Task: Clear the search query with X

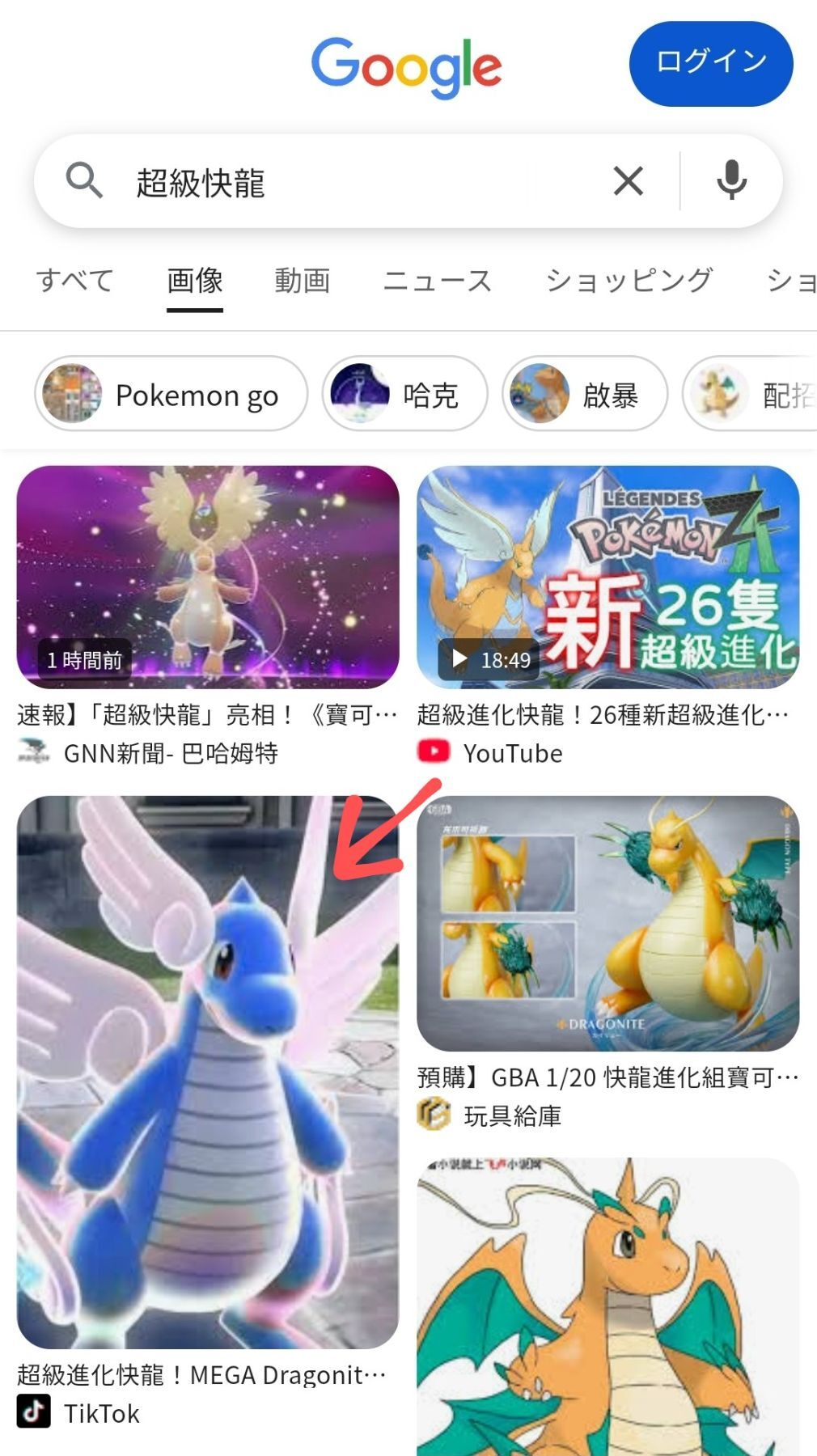Action: tap(628, 180)
